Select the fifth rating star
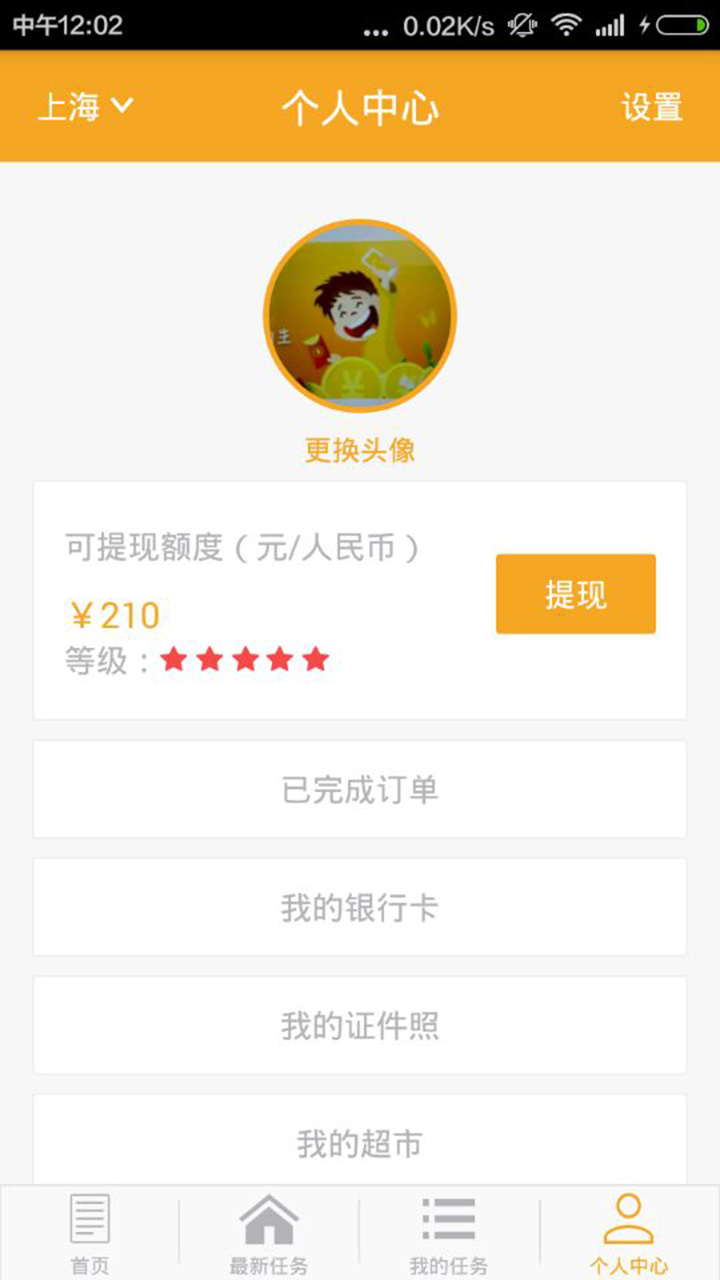This screenshot has height=1280, width=720. click(316, 658)
